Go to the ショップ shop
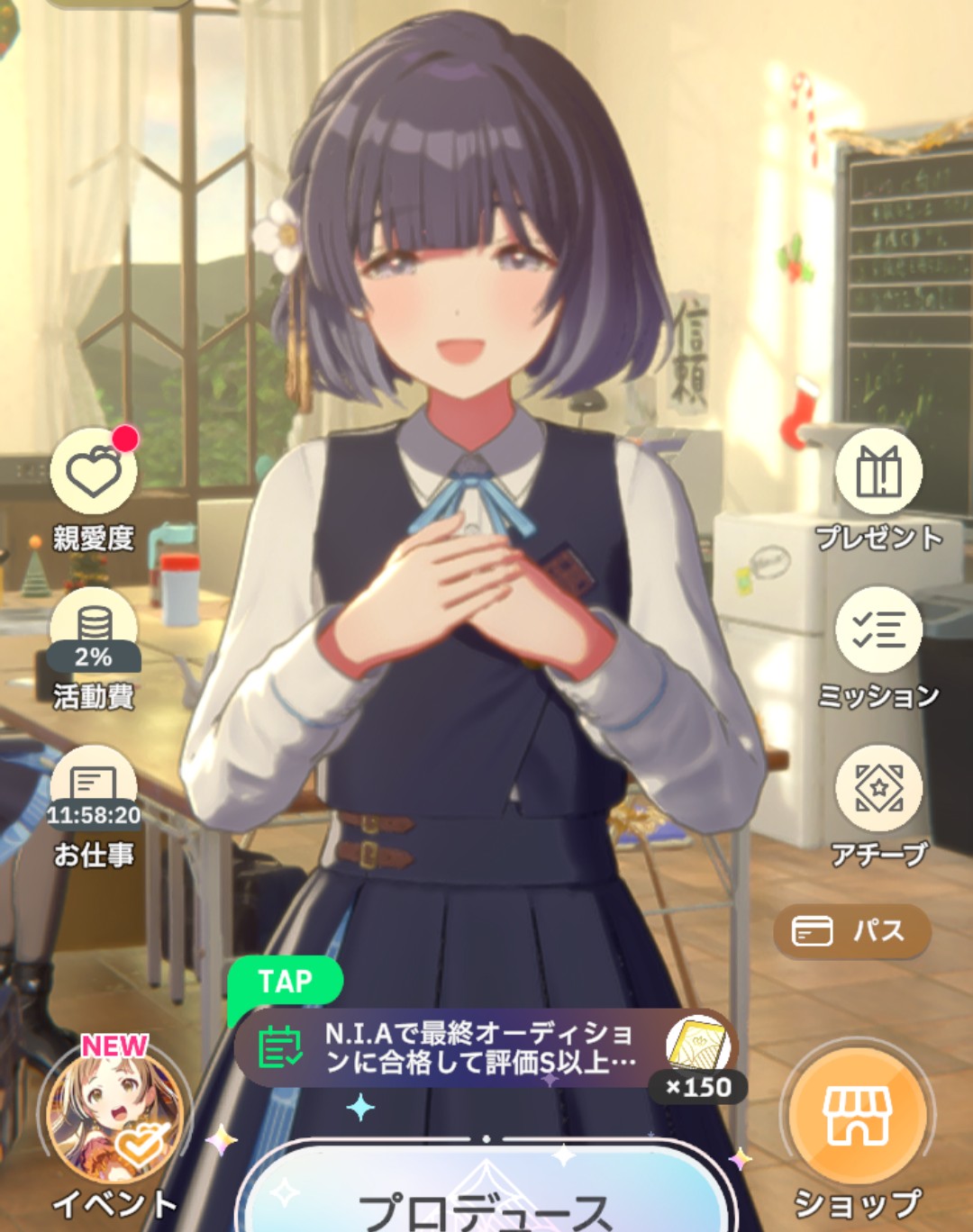Image resolution: width=973 pixels, height=1232 pixels. click(857, 1117)
